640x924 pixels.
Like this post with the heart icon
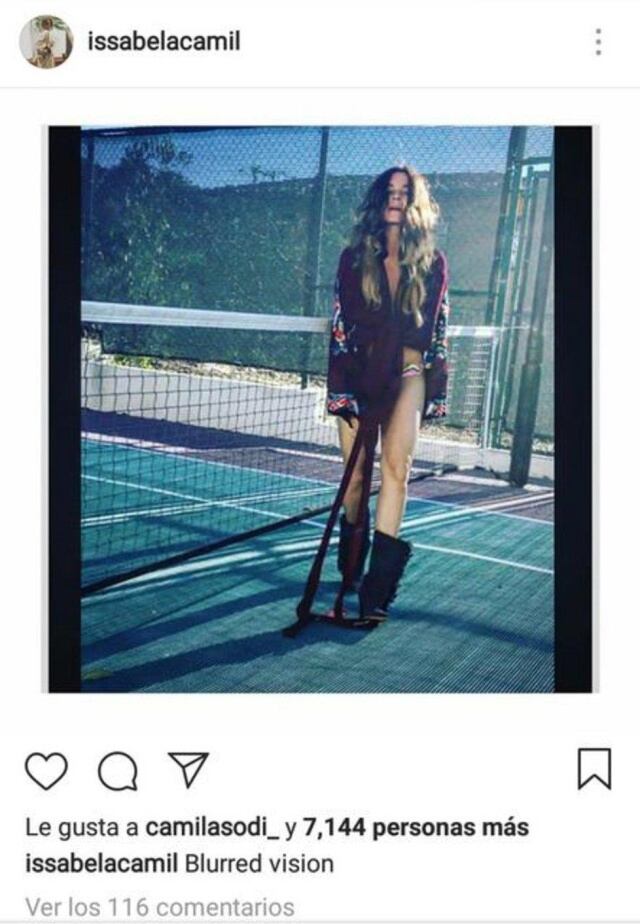(x=46, y=770)
